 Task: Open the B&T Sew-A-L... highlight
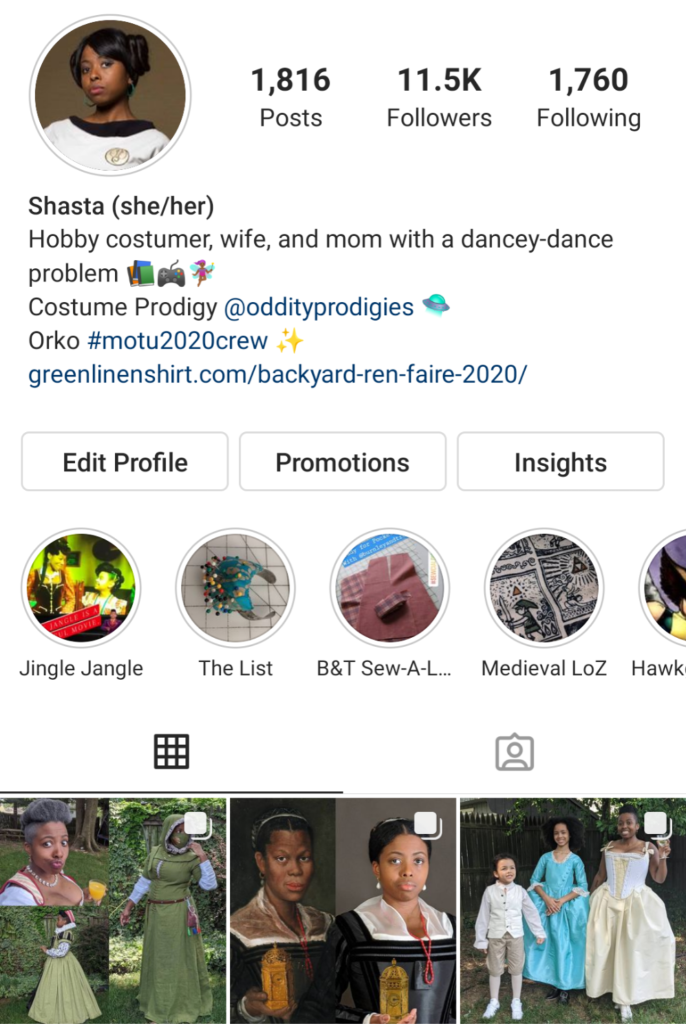point(389,588)
